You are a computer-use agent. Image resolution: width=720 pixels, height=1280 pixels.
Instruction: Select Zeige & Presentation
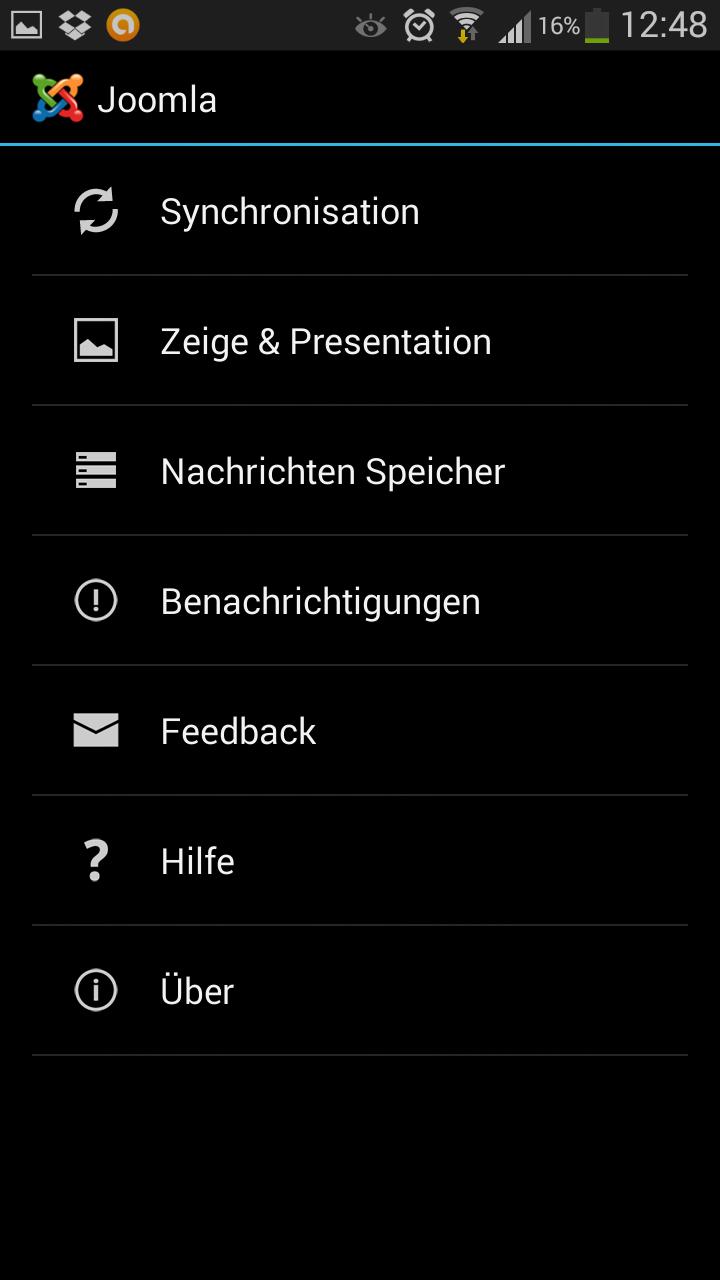coord(325,342)
